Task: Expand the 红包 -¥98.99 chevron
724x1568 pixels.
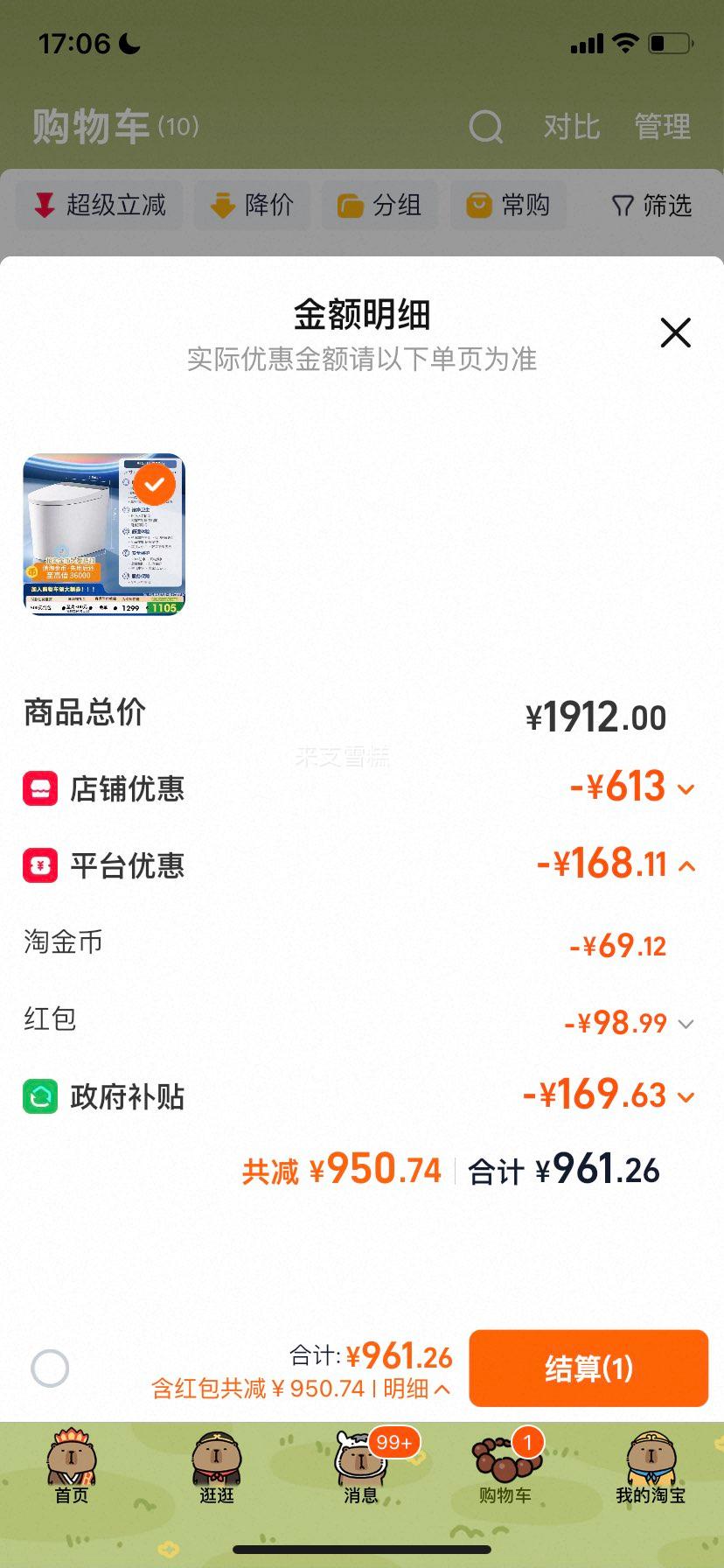Action: coord(686,1023)
